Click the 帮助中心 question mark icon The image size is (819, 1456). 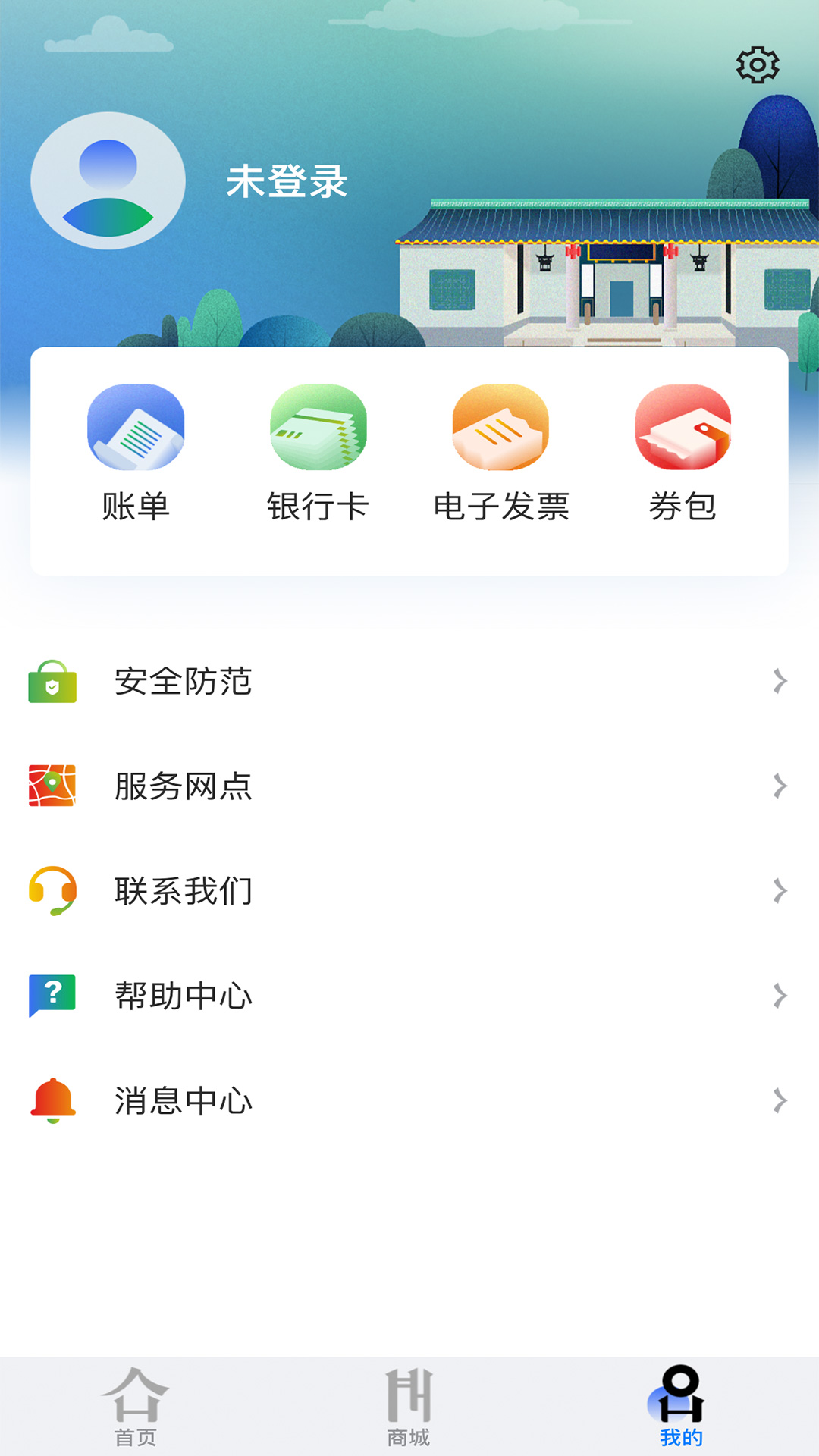tap(52, 996)
